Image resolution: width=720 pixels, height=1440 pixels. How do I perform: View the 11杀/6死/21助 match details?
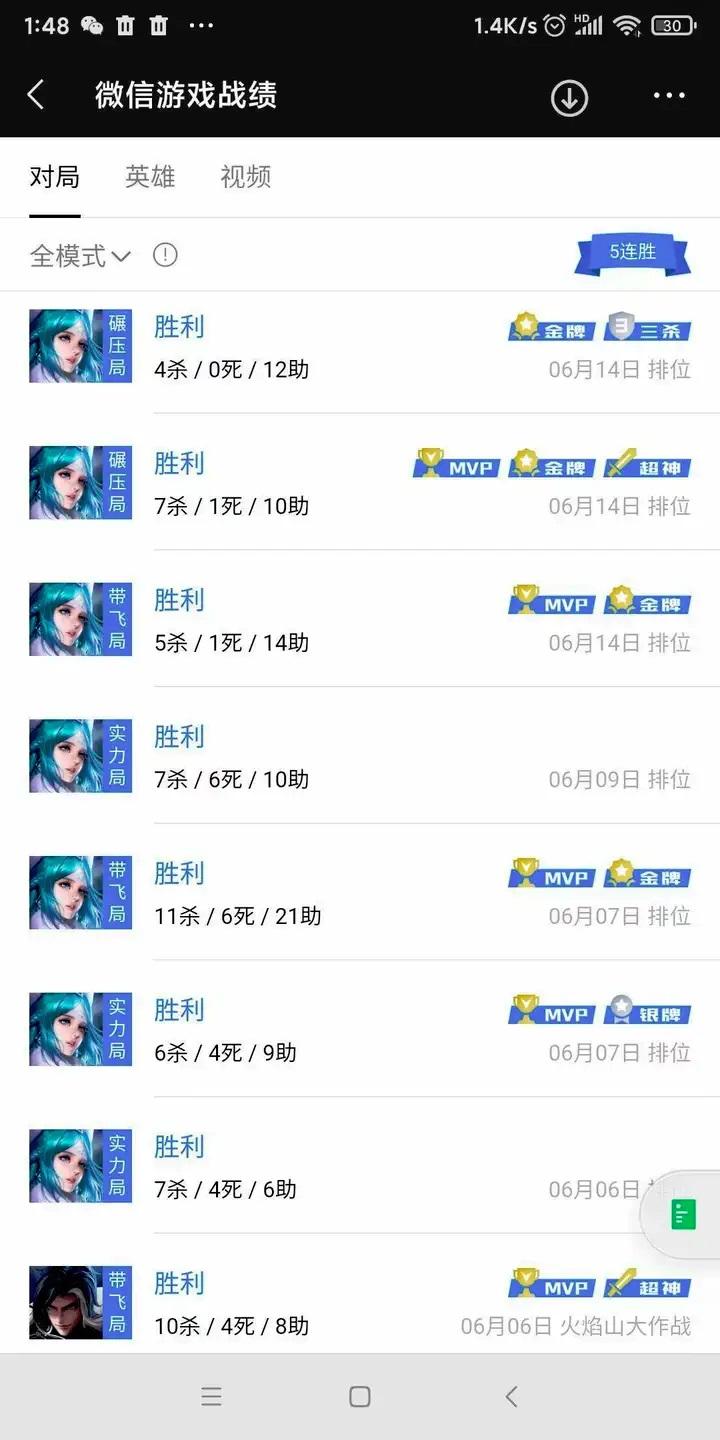coord(360,894)
